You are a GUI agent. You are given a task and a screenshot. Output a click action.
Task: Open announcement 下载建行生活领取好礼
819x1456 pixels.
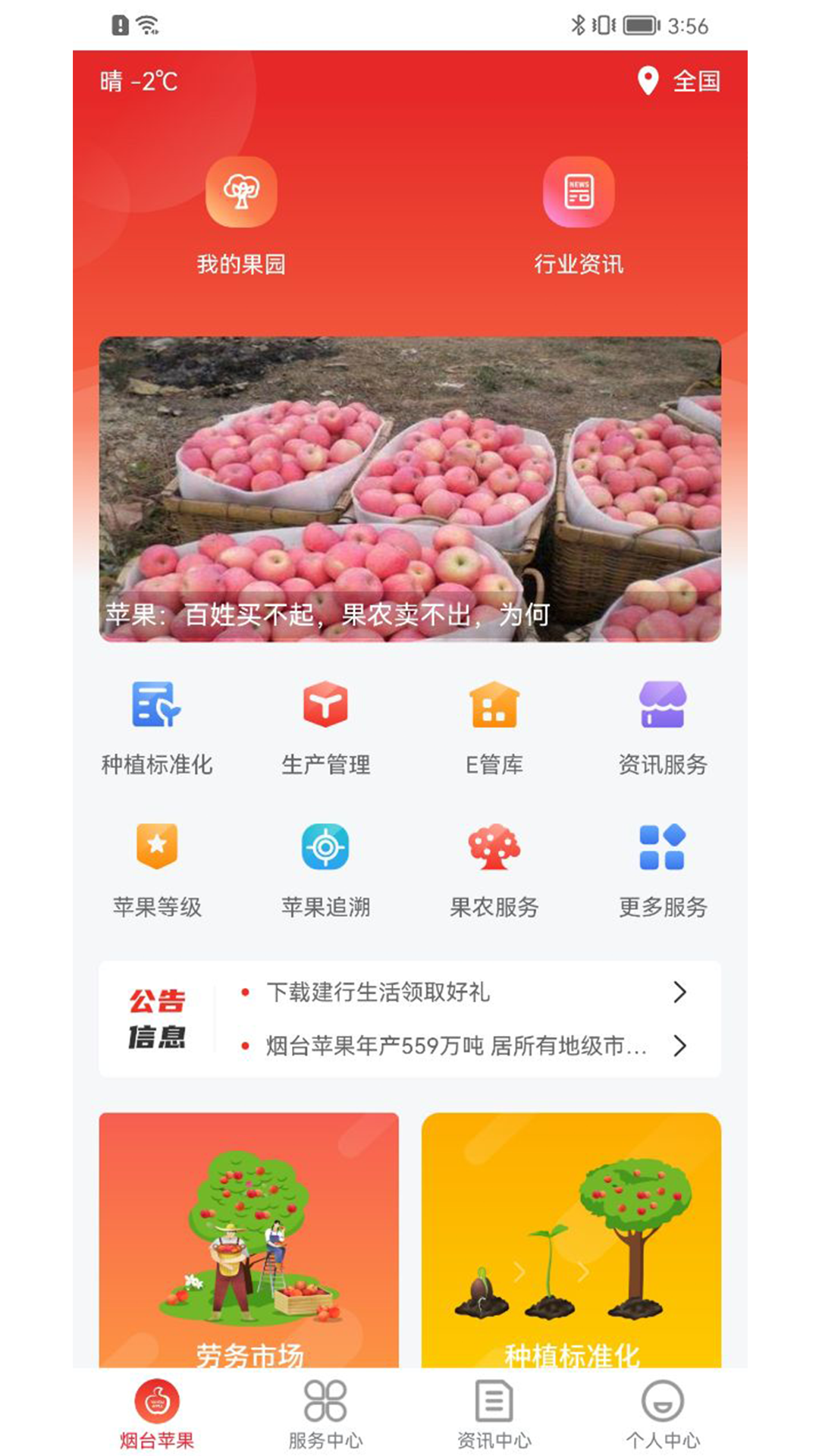coord(455,992)
